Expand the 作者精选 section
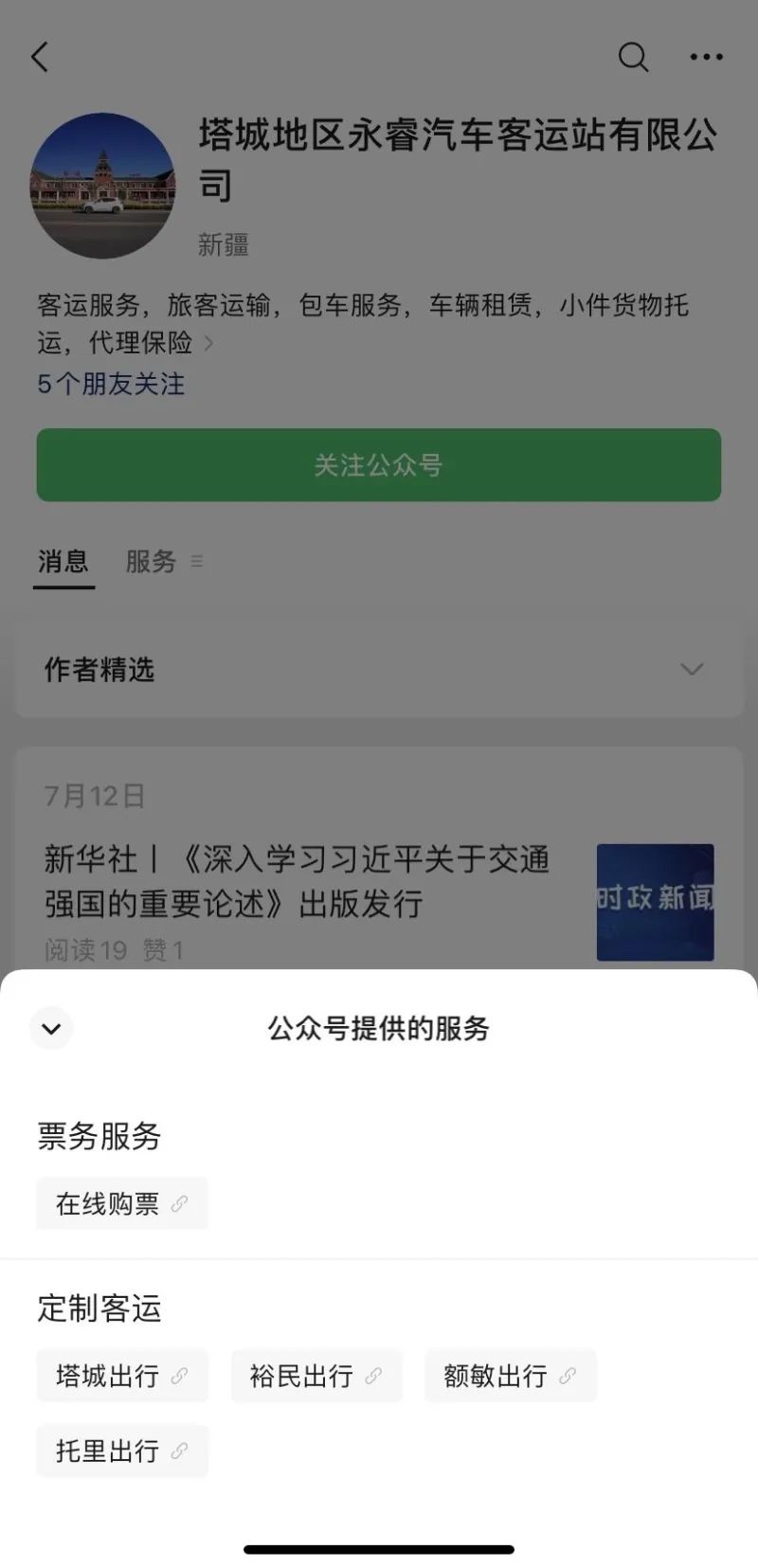The width and height of the screenshot is (758, 1568). [x=692, y=670]
